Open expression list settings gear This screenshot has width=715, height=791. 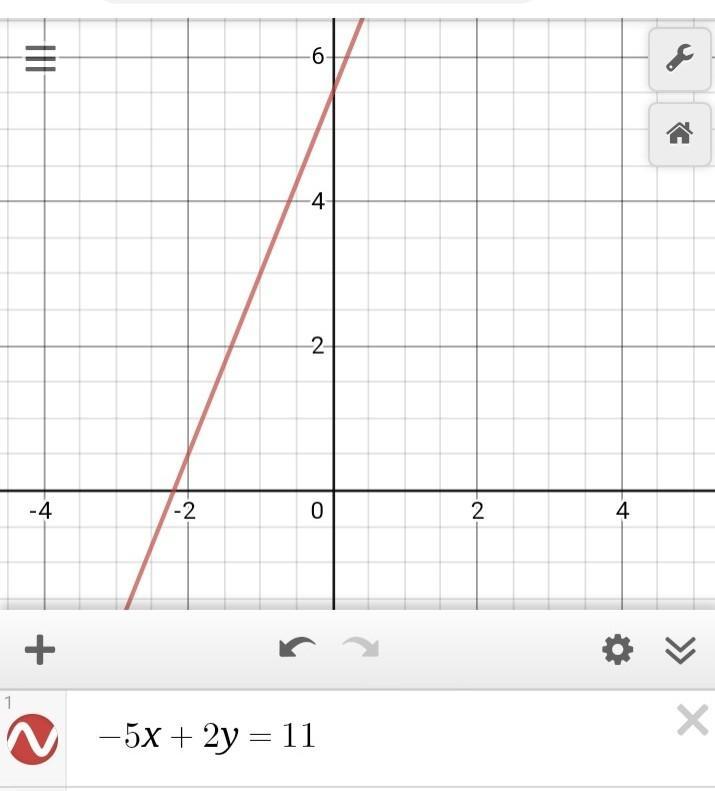click(x=617, y=650)
